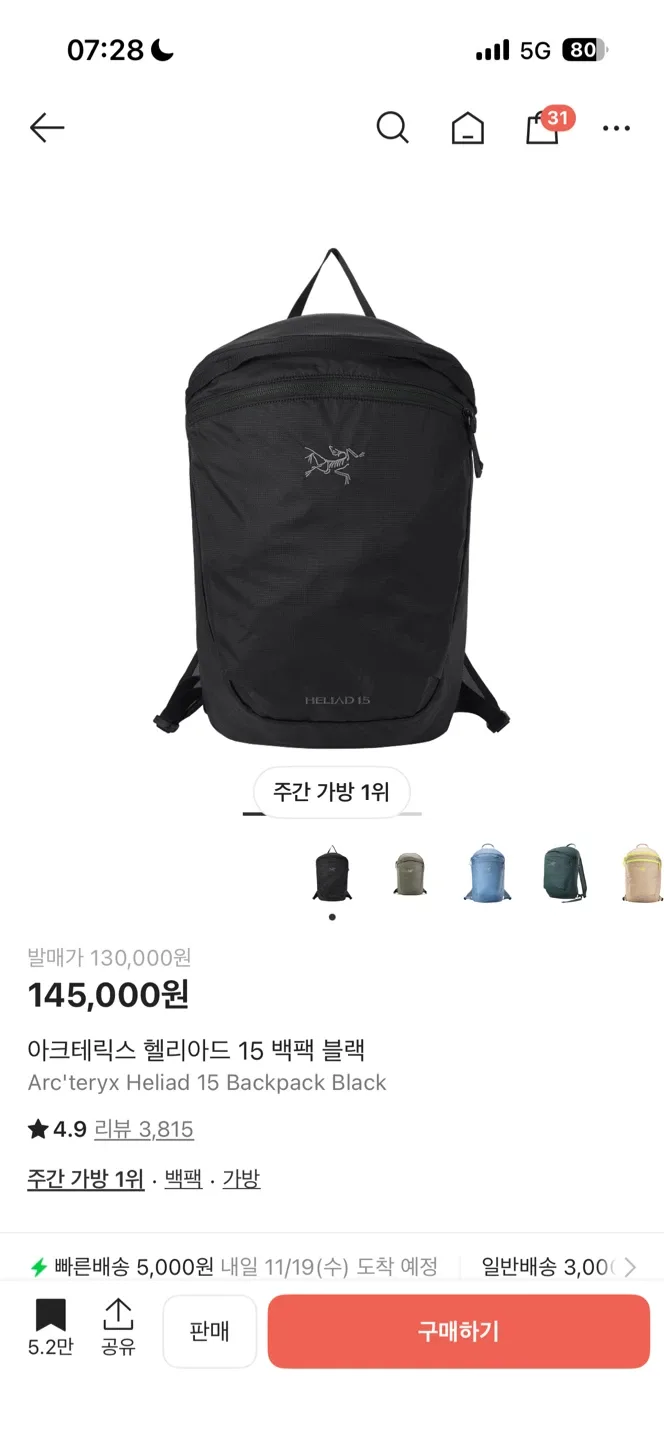This screenshot has height=1440, width=664.
Task: Open the 백팩 category link
Action: [183, 1179]
